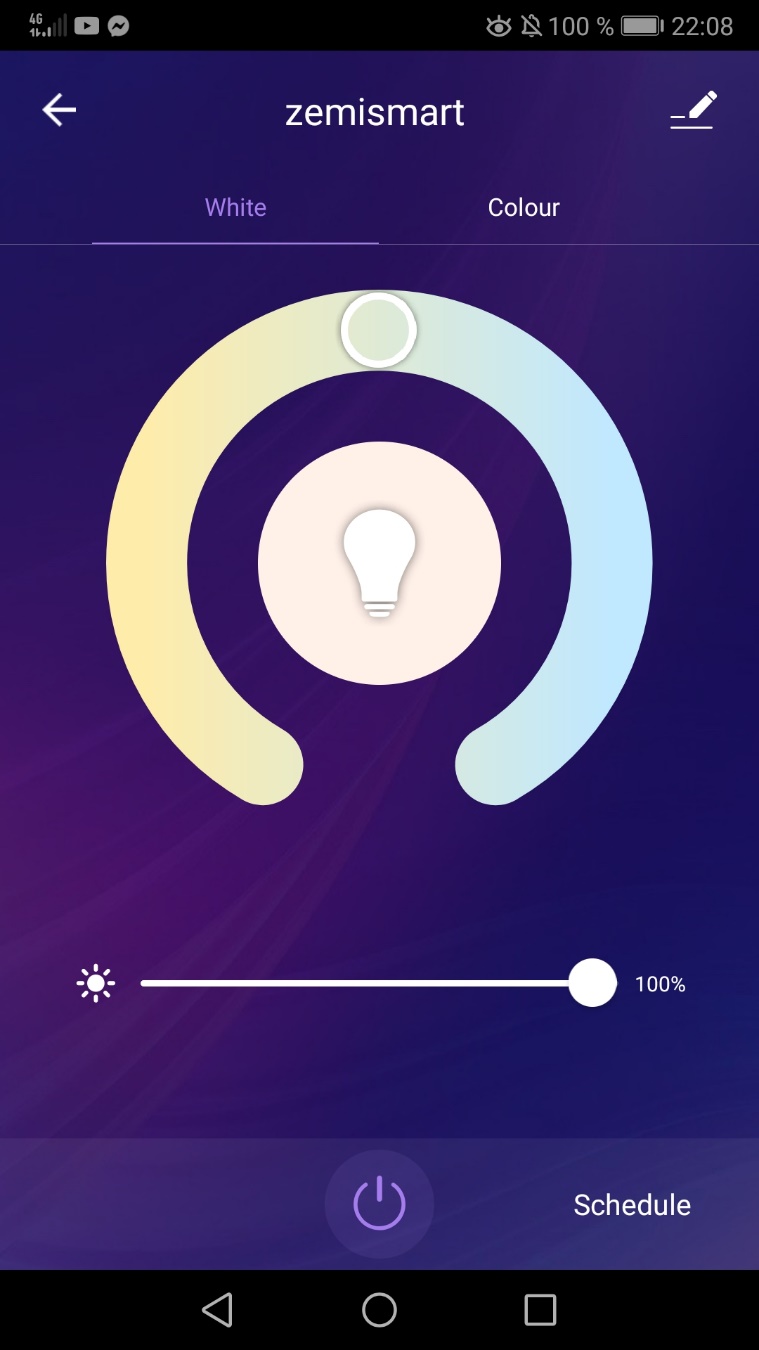Switch to the Colour tab

[x=523, y=207]
